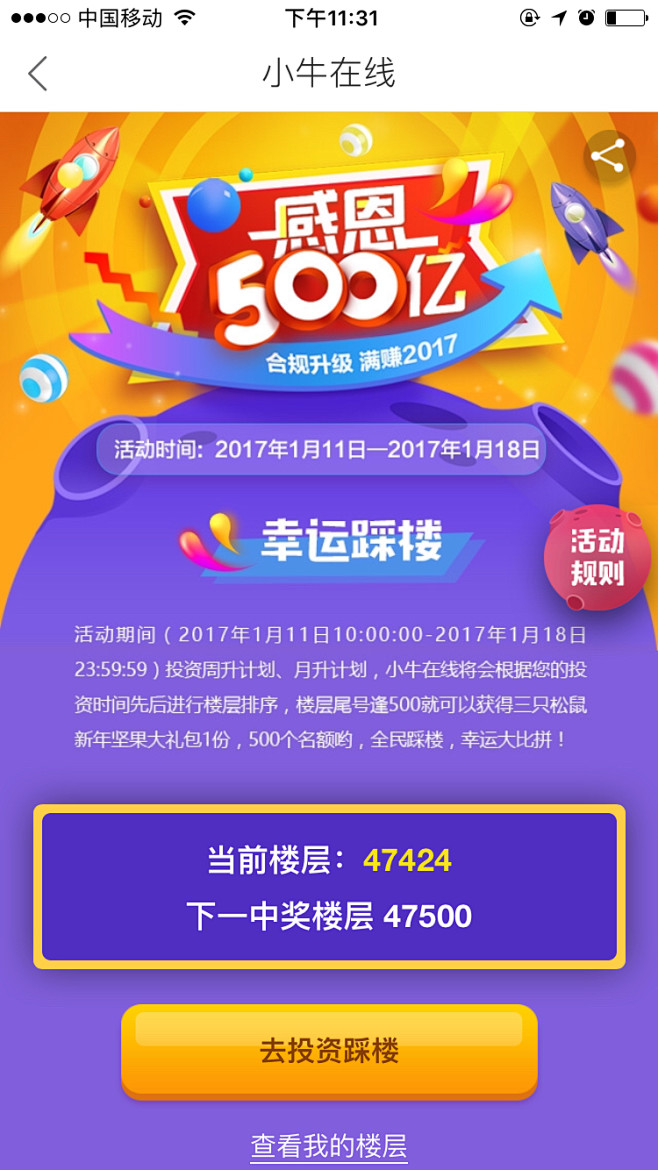Share this promotion page
Screen dimensions: 658x1170
[x=609, y=157]
